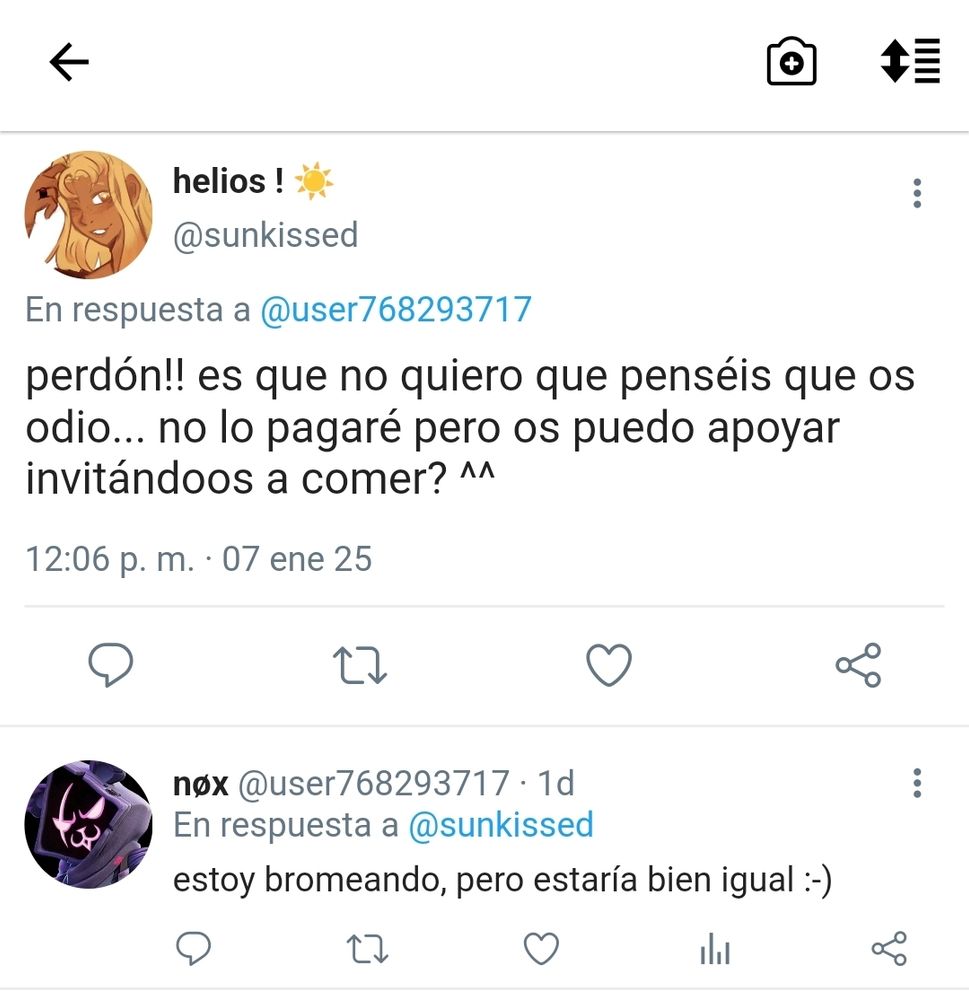
Task: Share nøx's reply
Action: 888,949
